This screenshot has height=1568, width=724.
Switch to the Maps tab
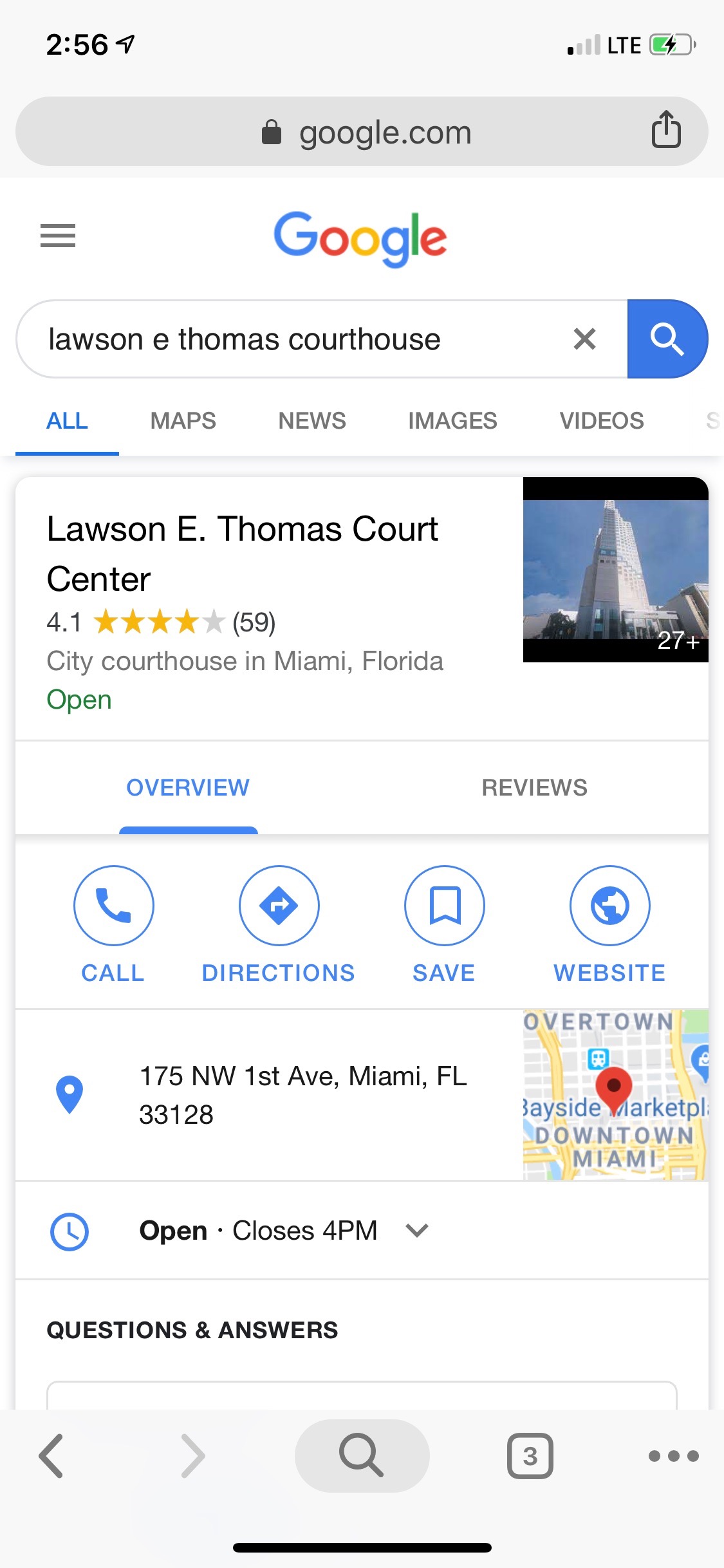[183, 421]
